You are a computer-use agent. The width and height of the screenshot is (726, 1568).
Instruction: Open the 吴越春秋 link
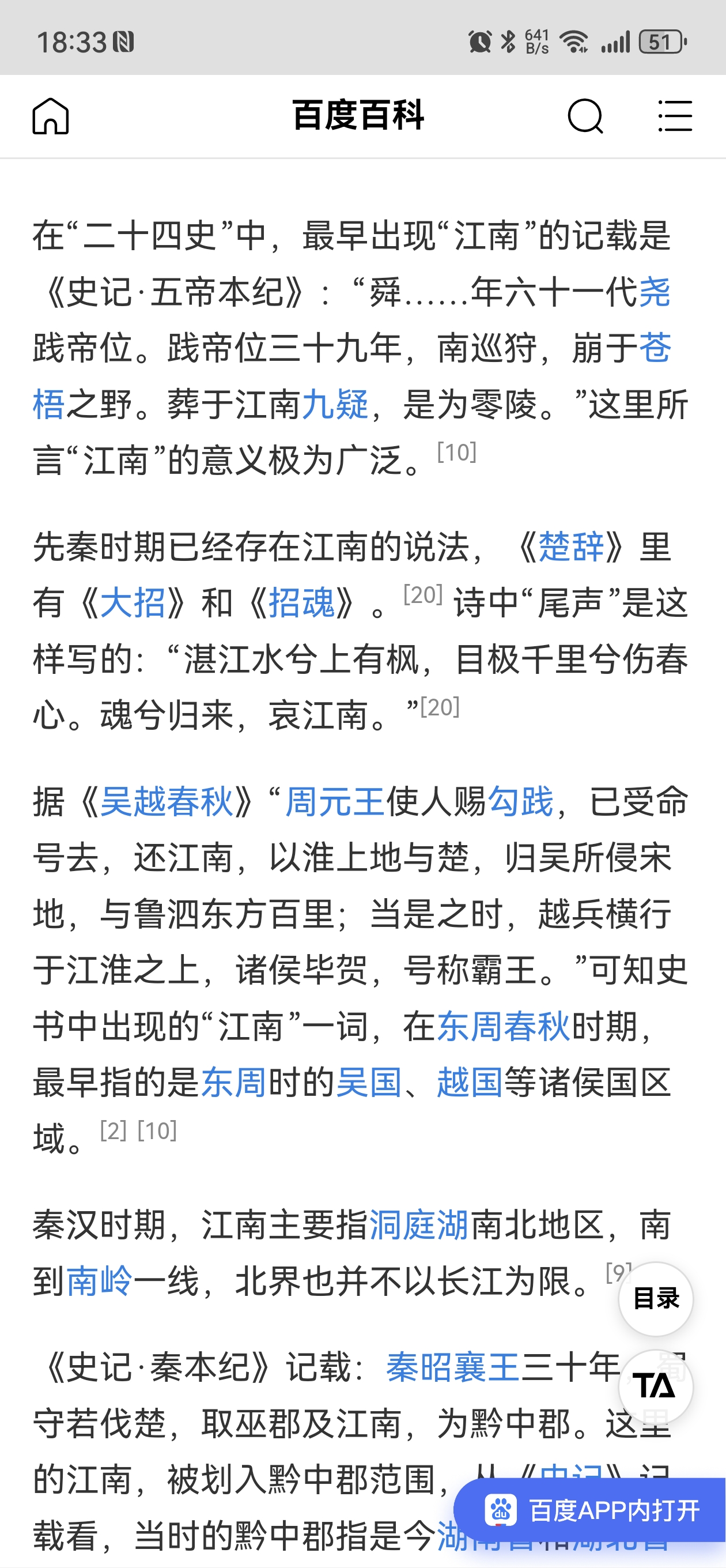167,801
